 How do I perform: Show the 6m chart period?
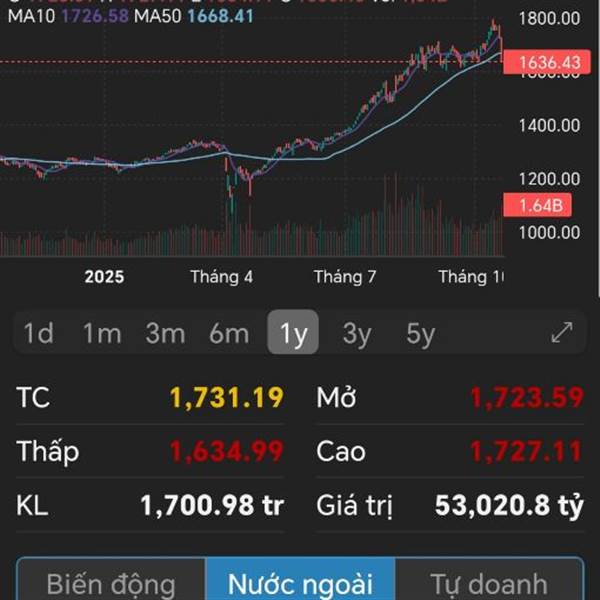229,333
